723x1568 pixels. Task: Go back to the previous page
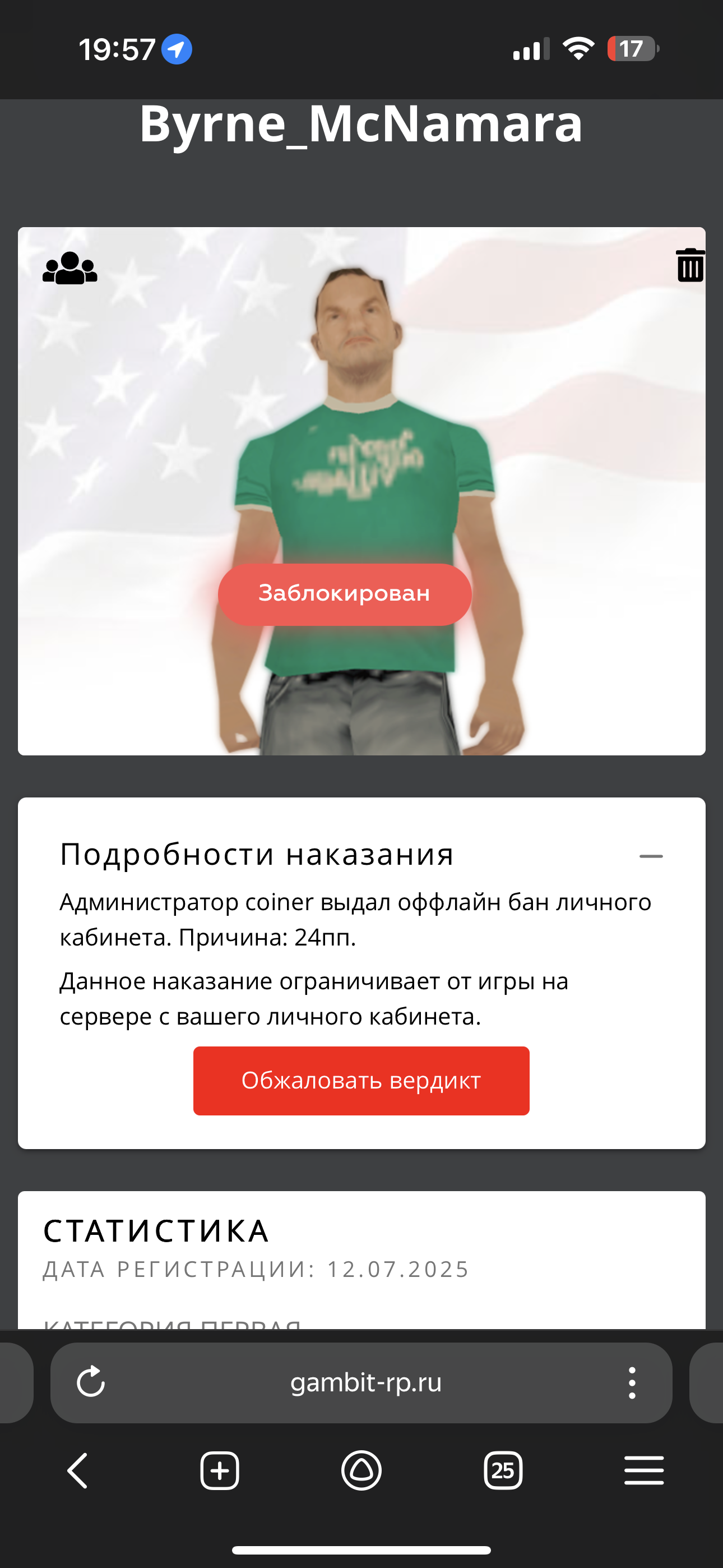point(78,1470)
